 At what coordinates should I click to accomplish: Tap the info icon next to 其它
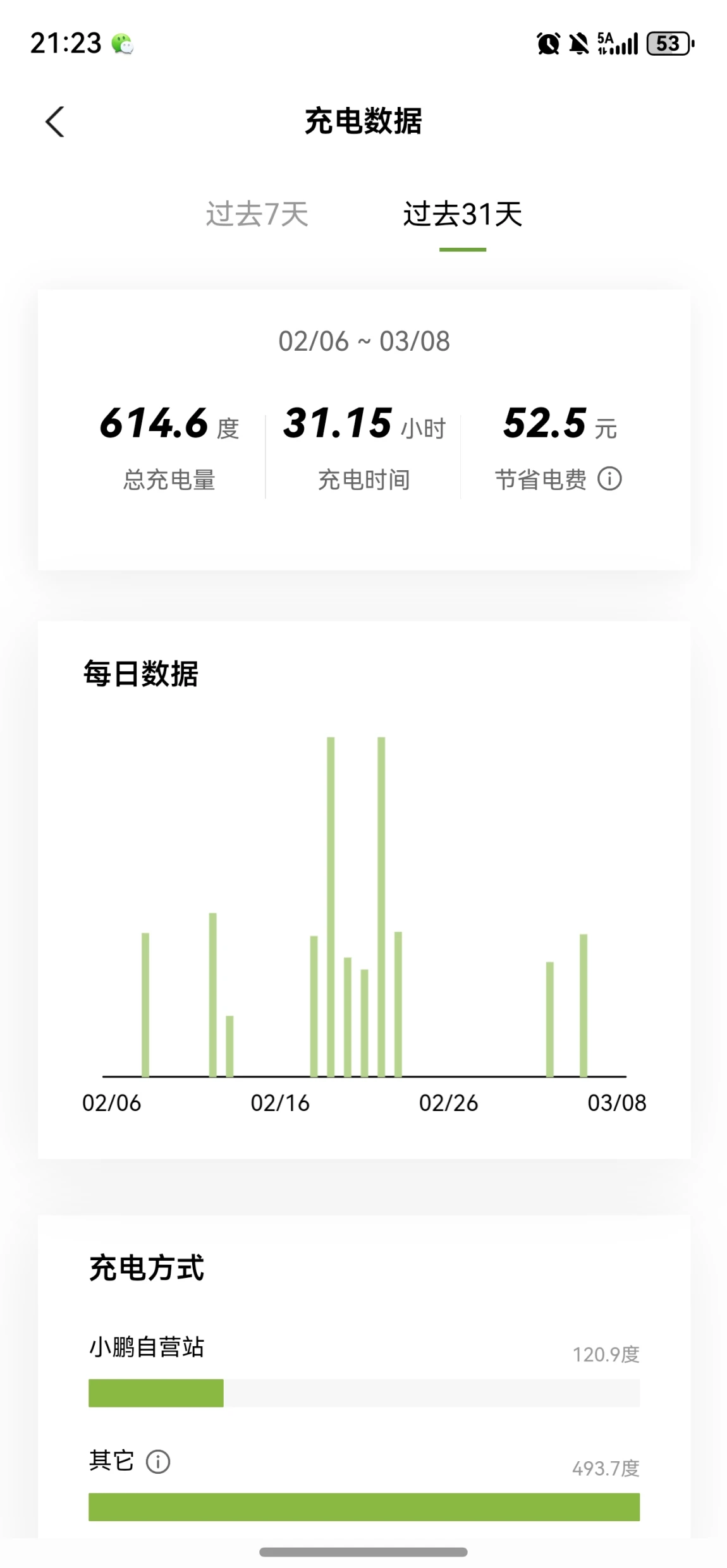(x=158, y=1461)
